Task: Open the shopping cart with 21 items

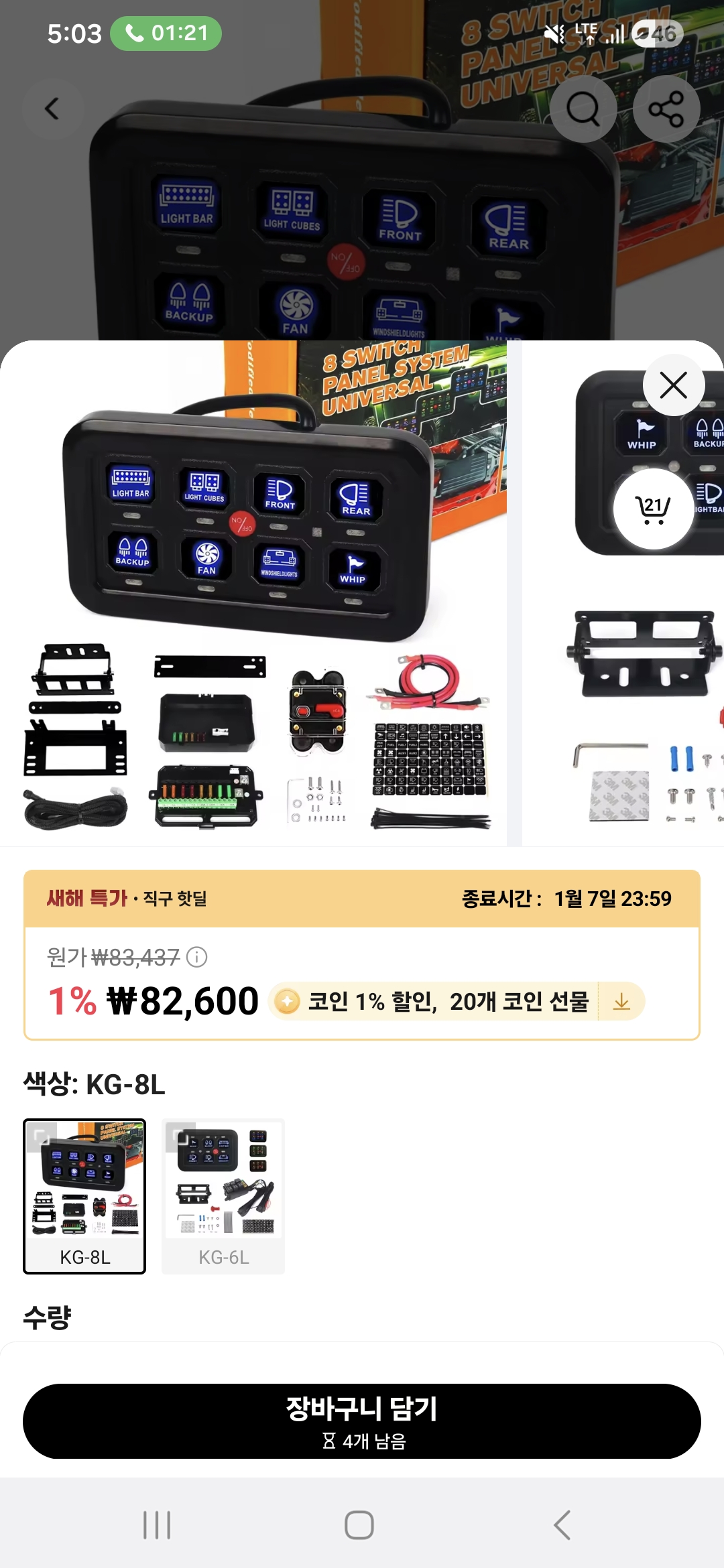Action: (653, 509)
